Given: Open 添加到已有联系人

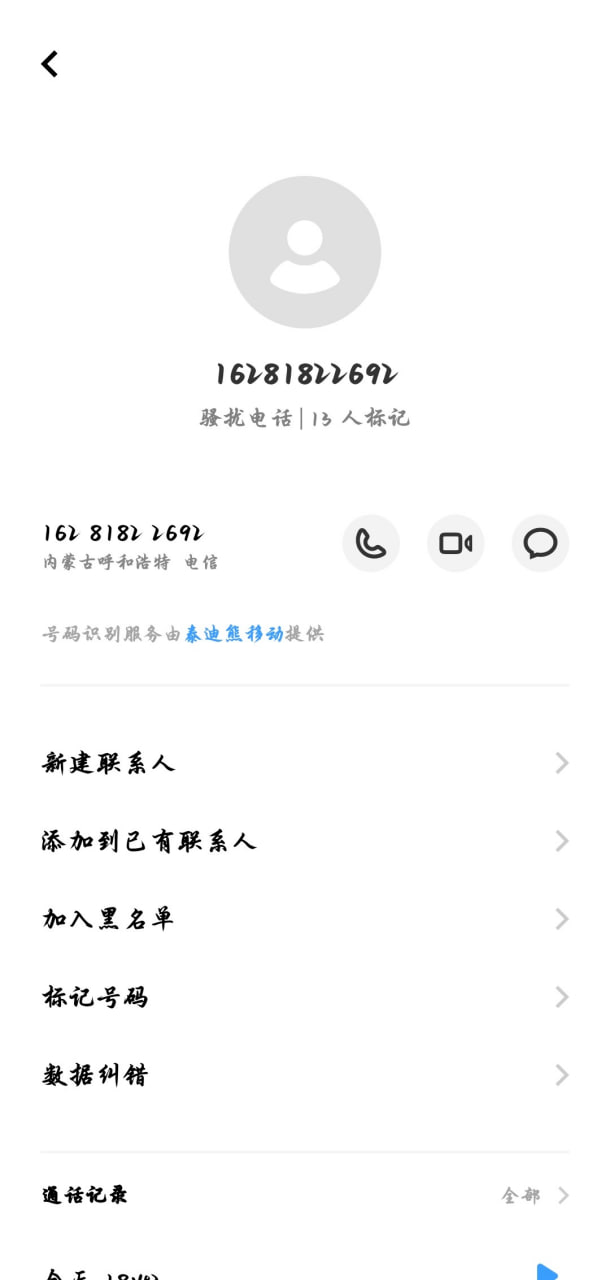Looking at the screenshot, I should [305, 841].
